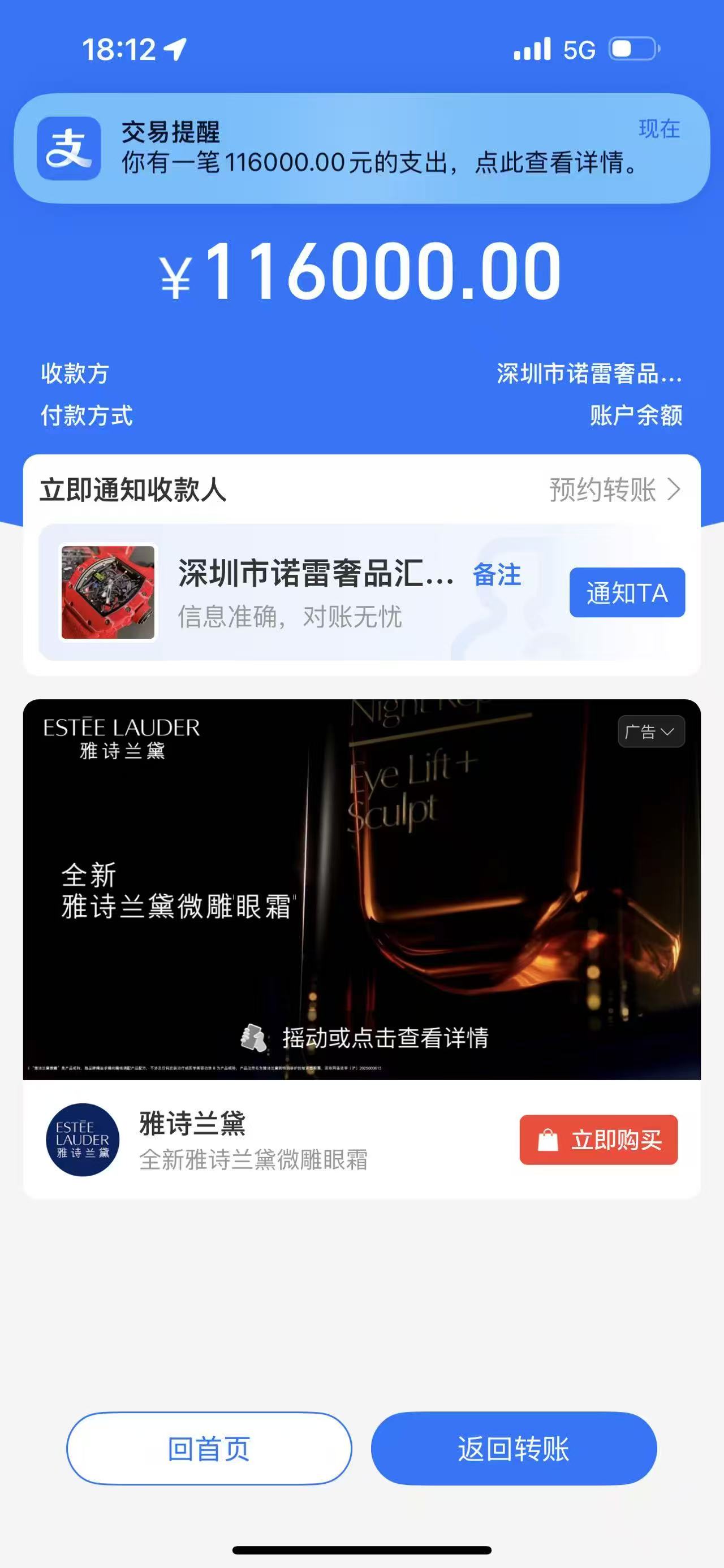Viewport: 724px width, 1568px height.
Task: Add a 备注 note for the payee
Action: (497, 575)
